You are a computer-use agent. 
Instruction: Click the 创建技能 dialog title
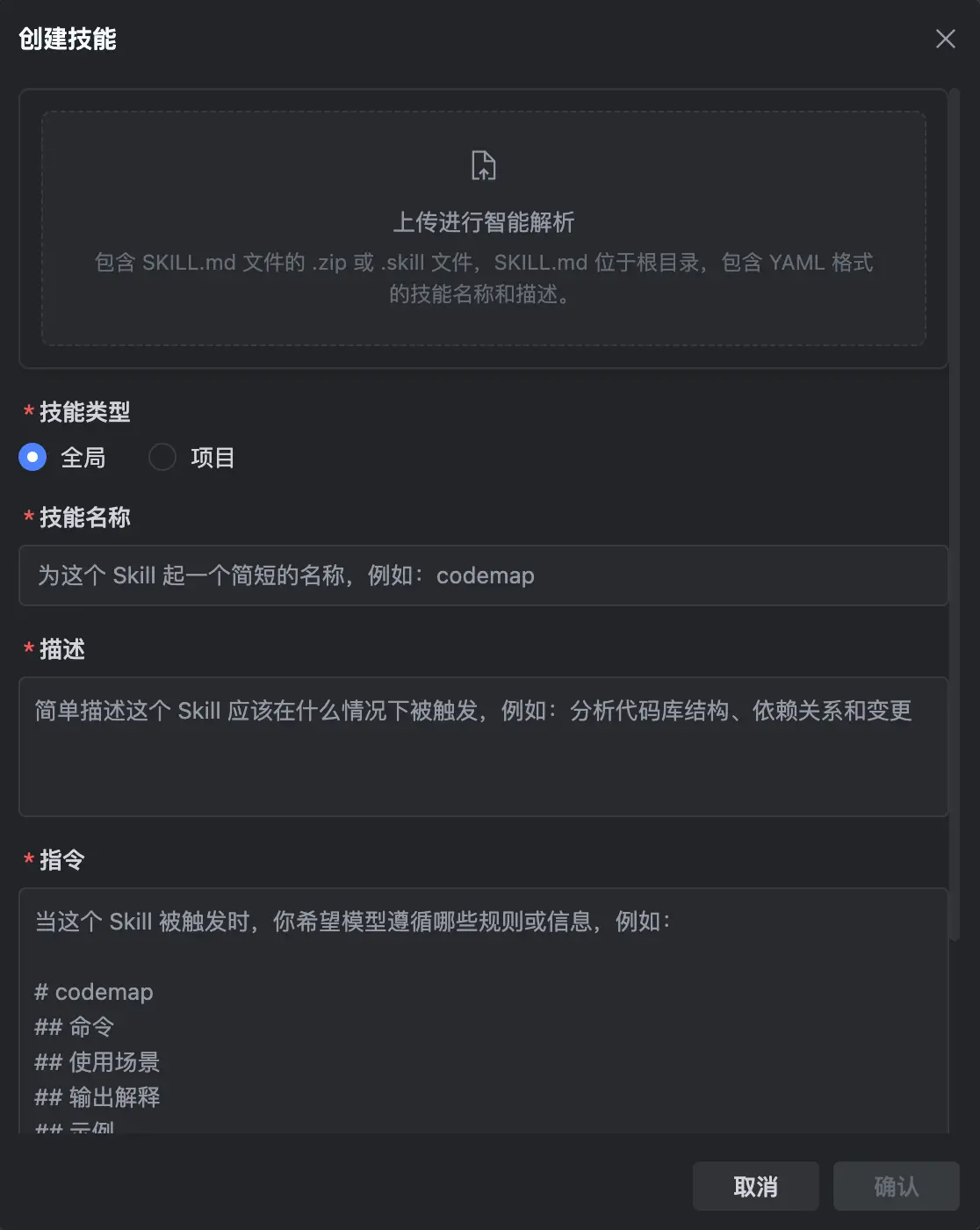click(66, 40)
